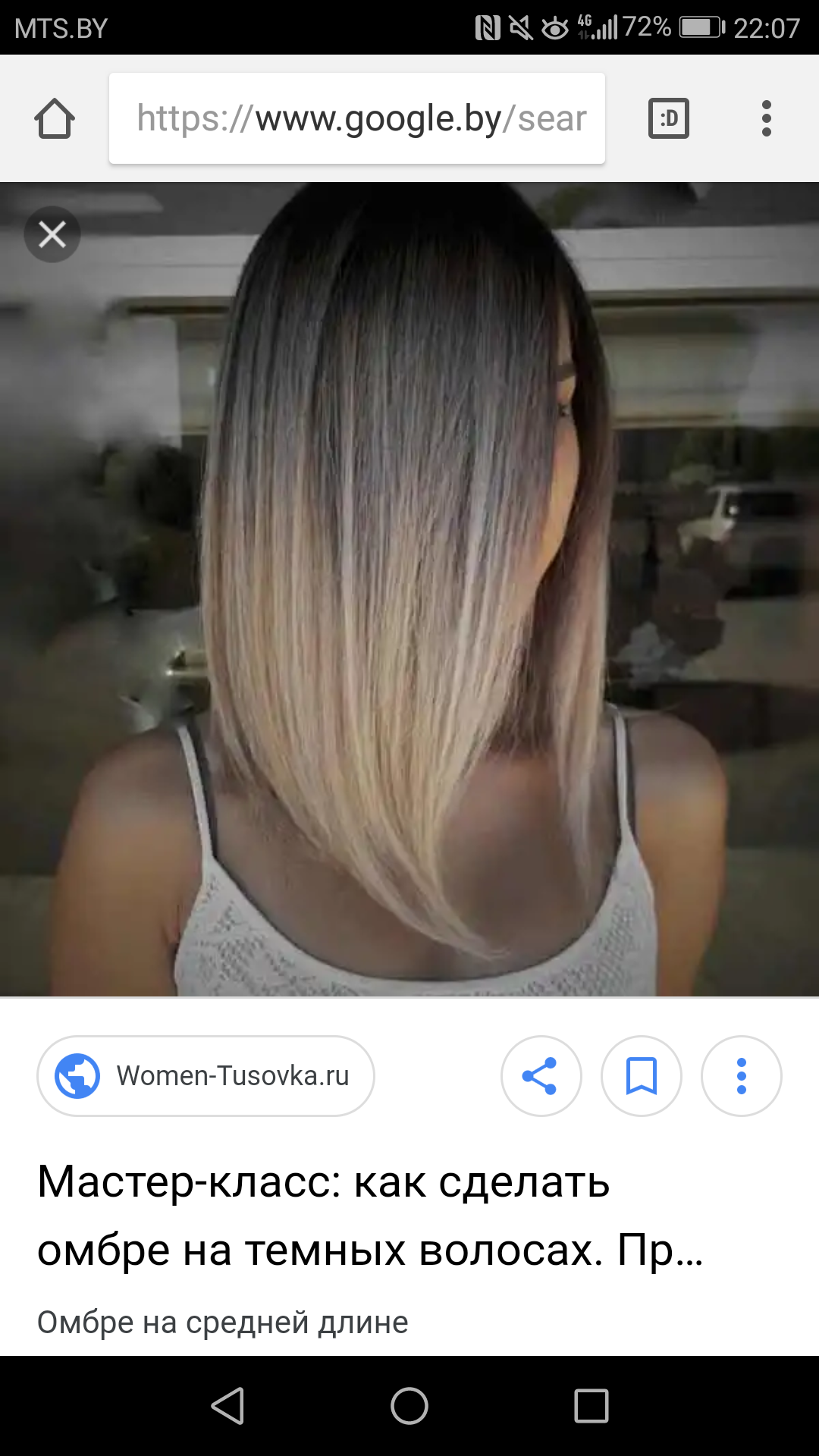Open the recent apps overview
This screenshot has height=1456, width=819.
click(591, 1406)
